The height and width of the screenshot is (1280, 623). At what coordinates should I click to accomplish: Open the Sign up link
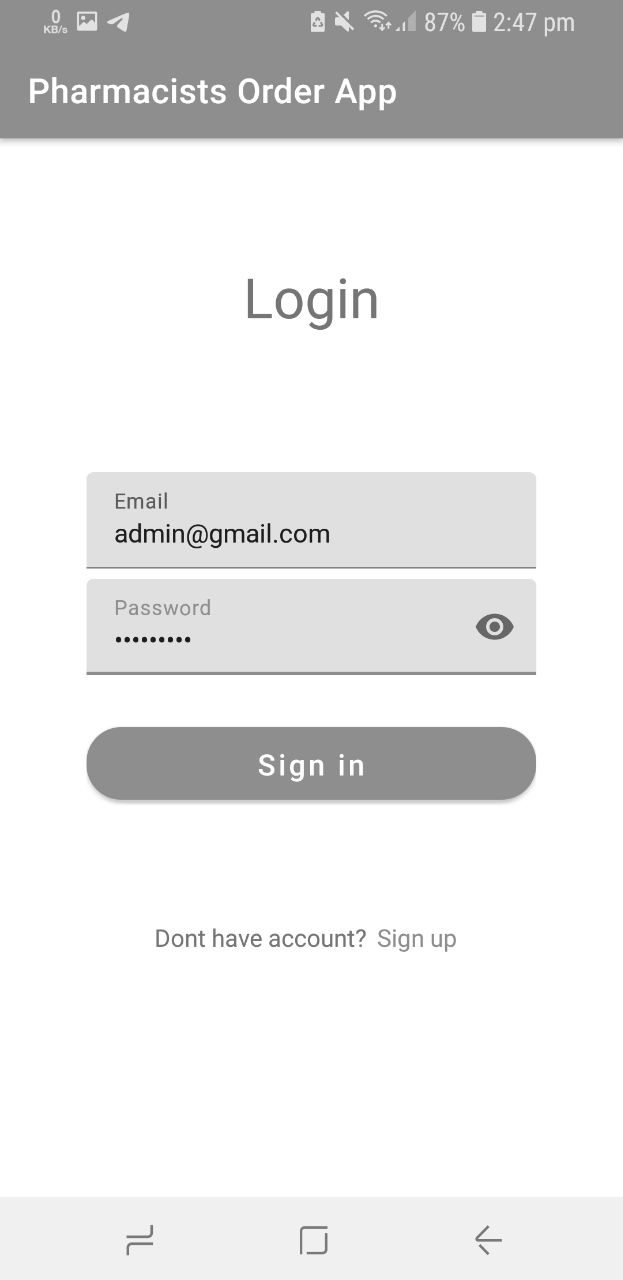click(x=416, y=939)
